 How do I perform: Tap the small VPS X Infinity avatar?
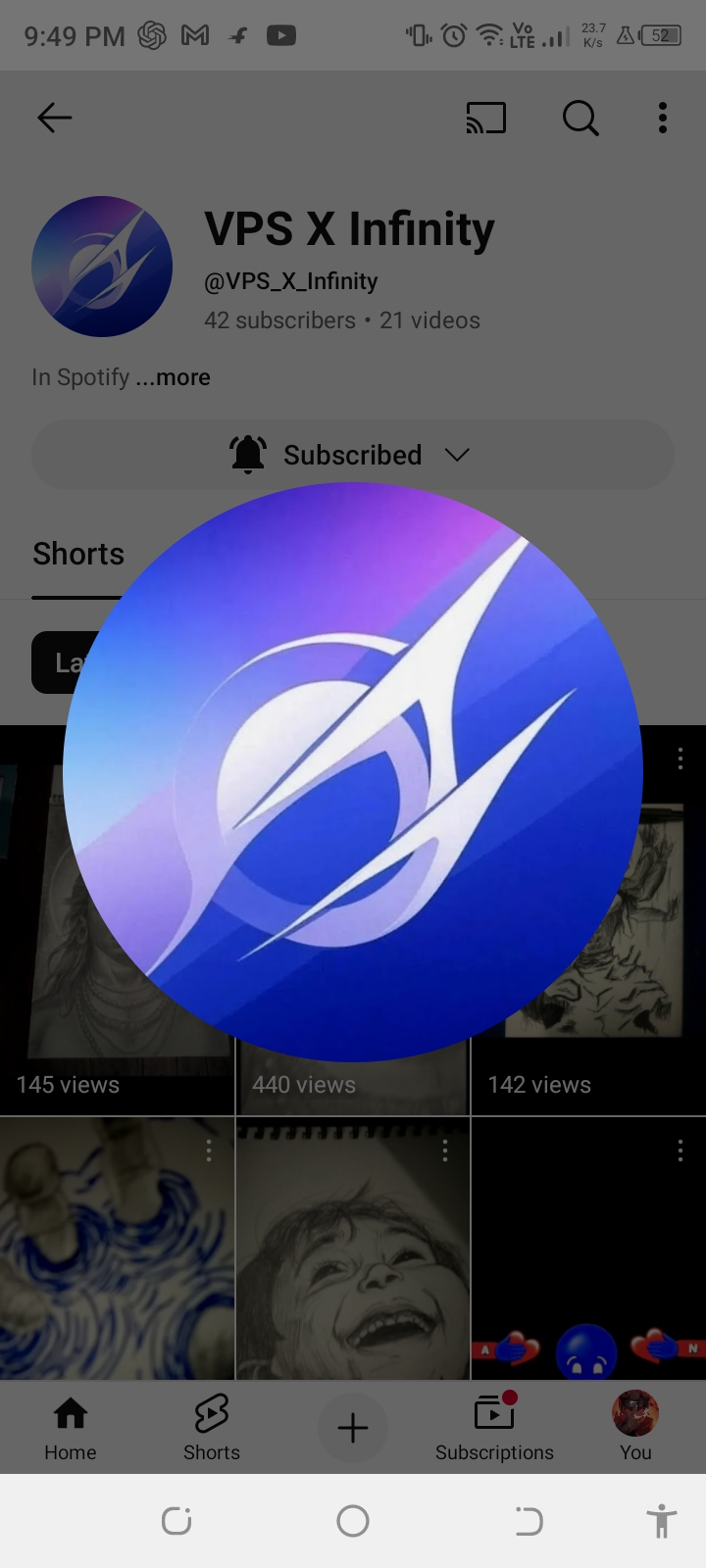[x=102, y=267]
